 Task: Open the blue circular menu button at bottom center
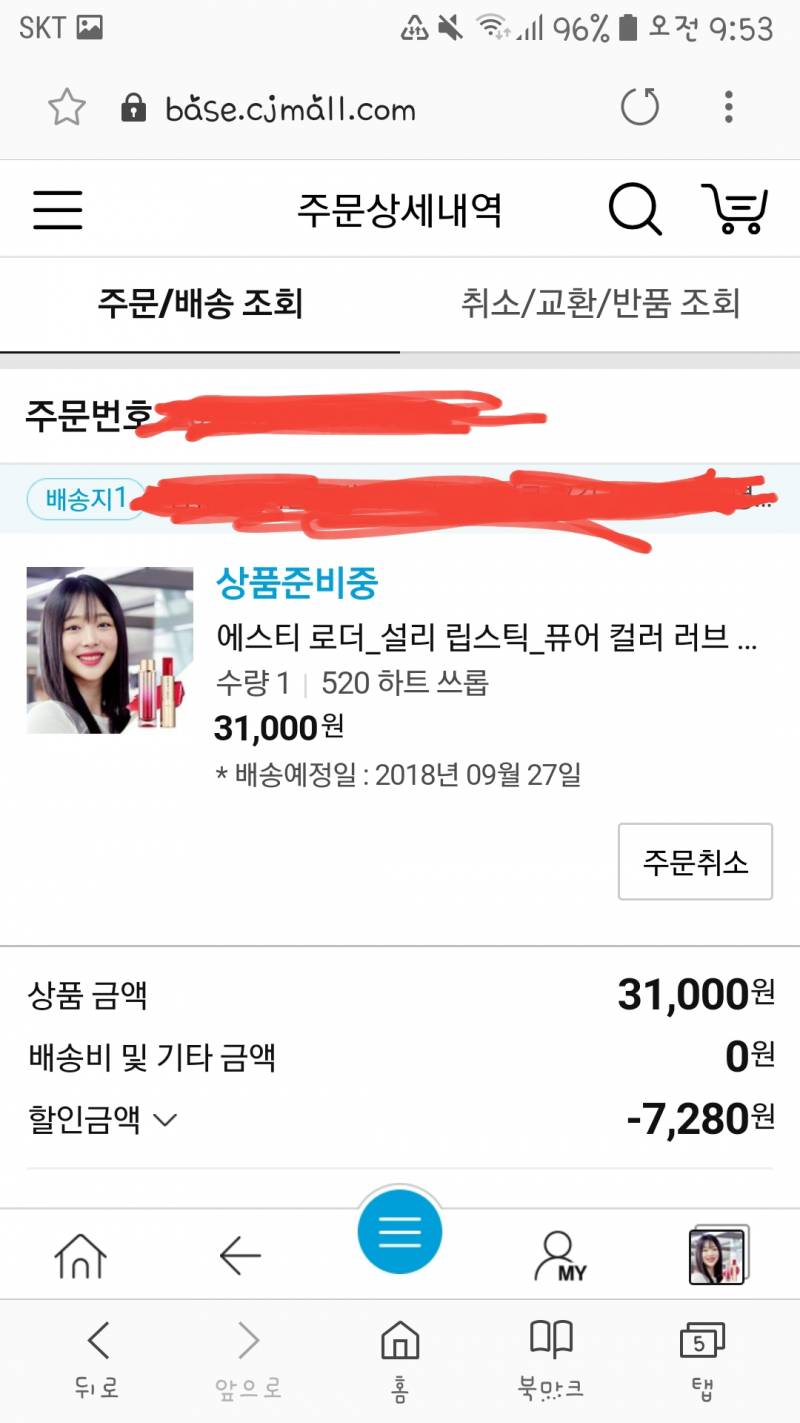click(400, 1232)
